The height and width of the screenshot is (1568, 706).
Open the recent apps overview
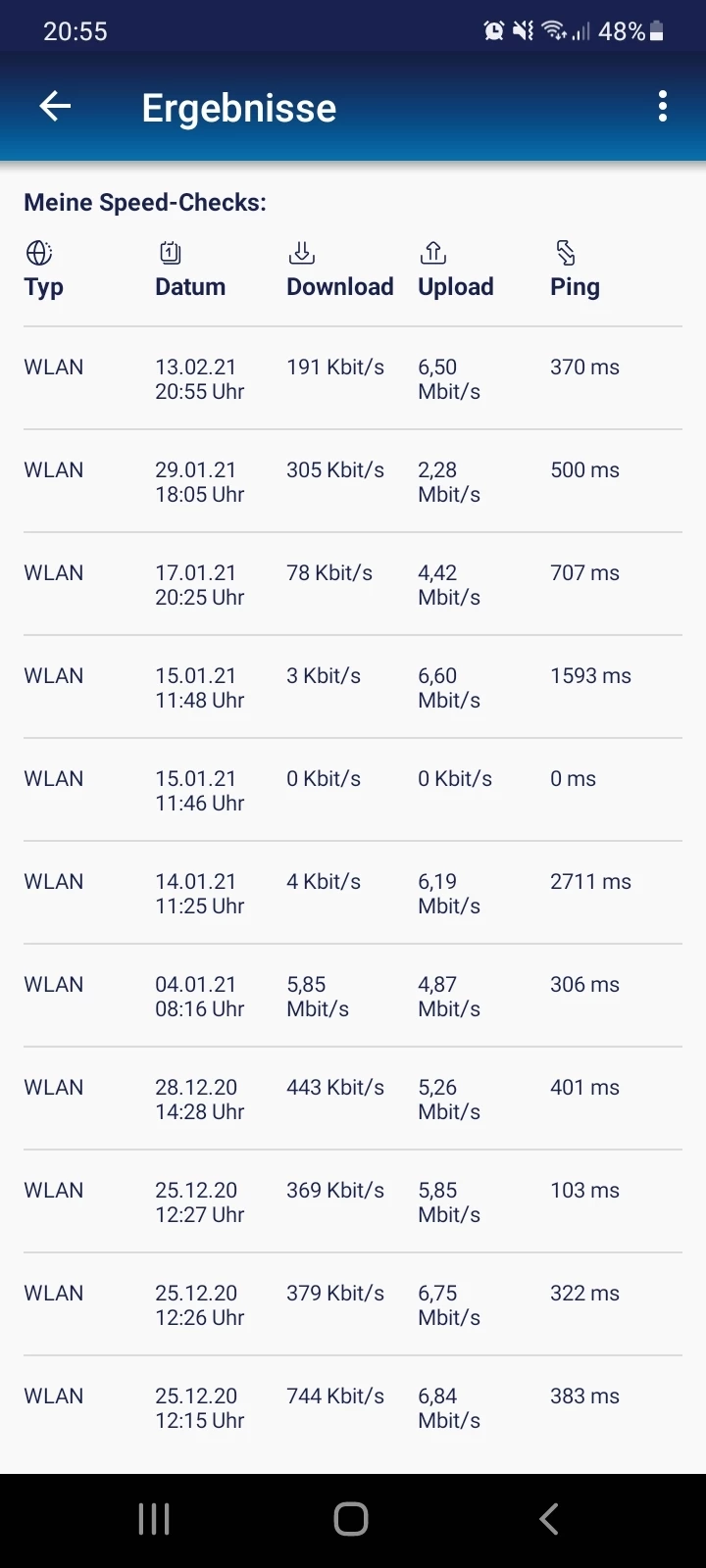154,1519
